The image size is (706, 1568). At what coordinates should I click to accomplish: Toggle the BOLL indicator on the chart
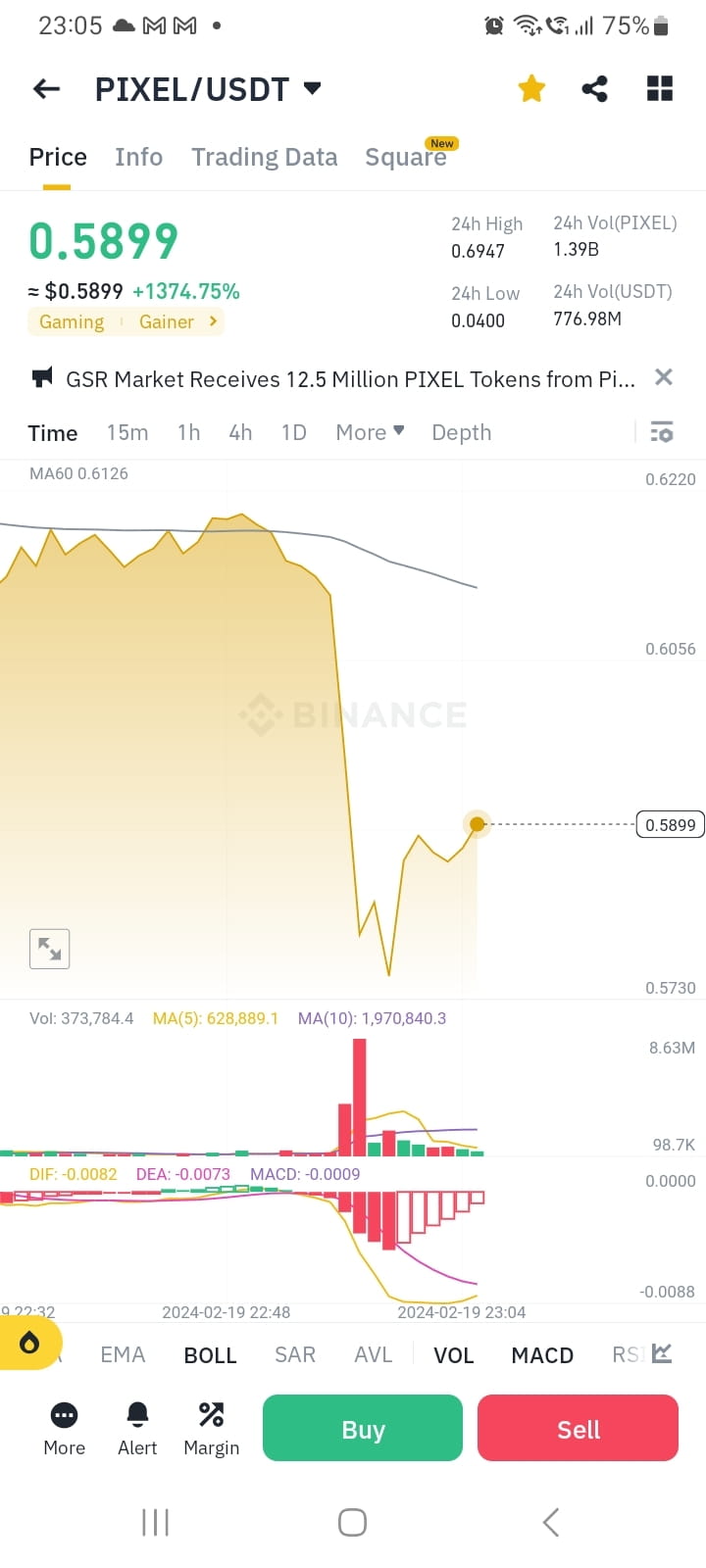tap(210, 1354)
